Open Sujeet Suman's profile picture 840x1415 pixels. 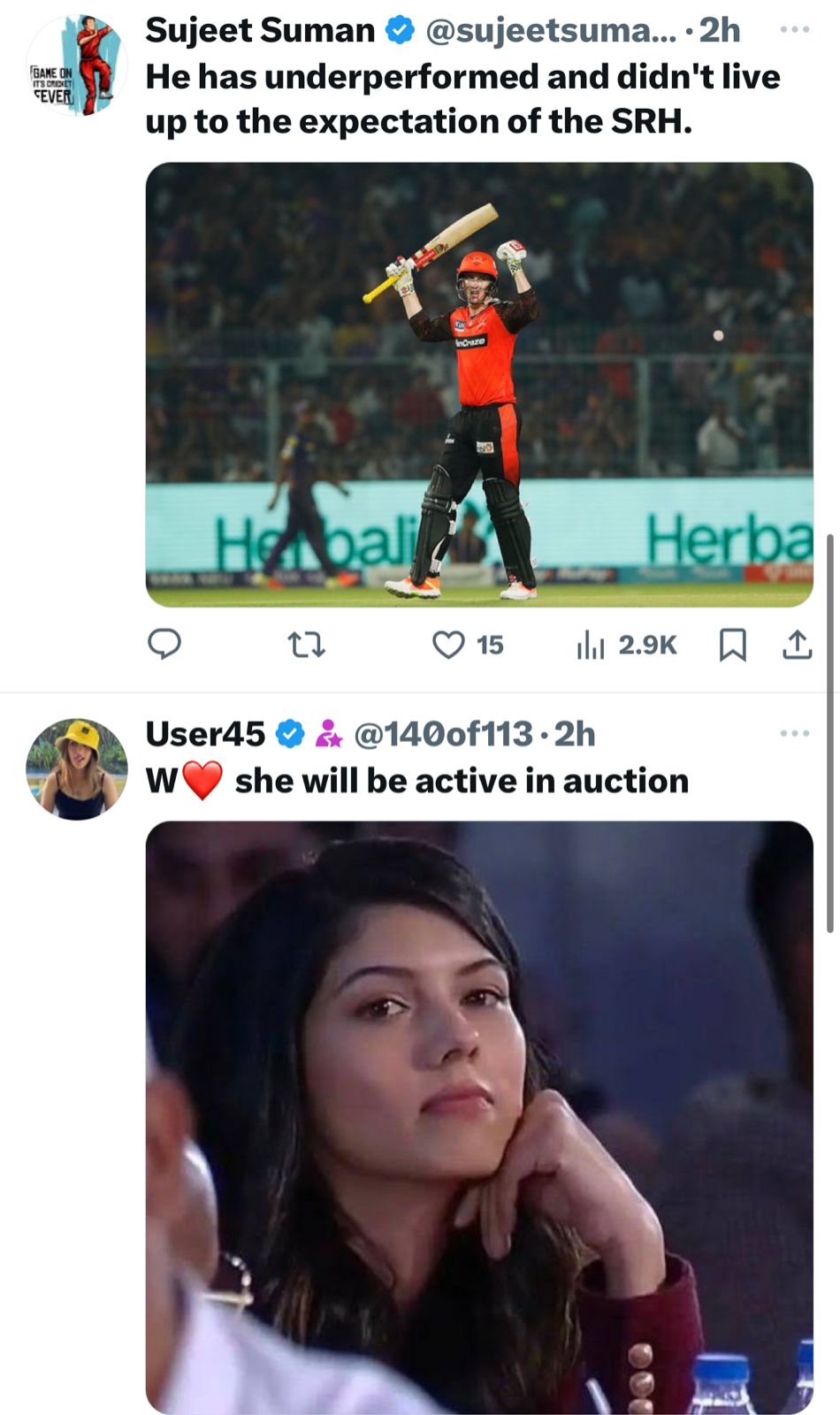coord(76,66)
